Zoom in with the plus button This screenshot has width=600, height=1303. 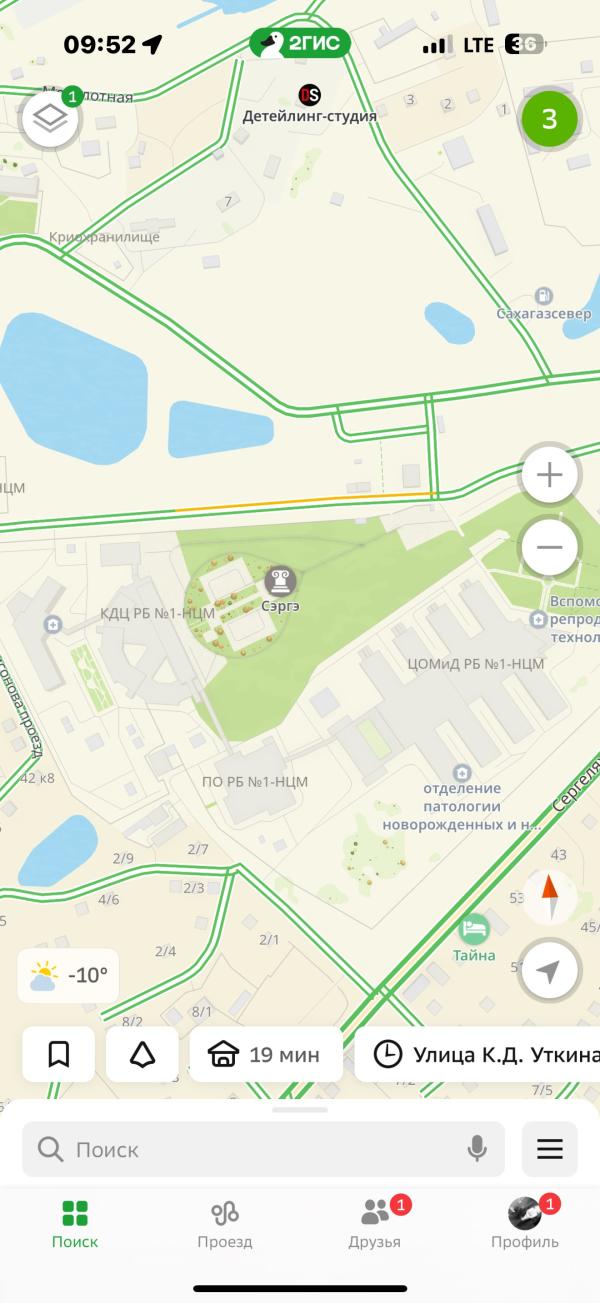point(549,475)
